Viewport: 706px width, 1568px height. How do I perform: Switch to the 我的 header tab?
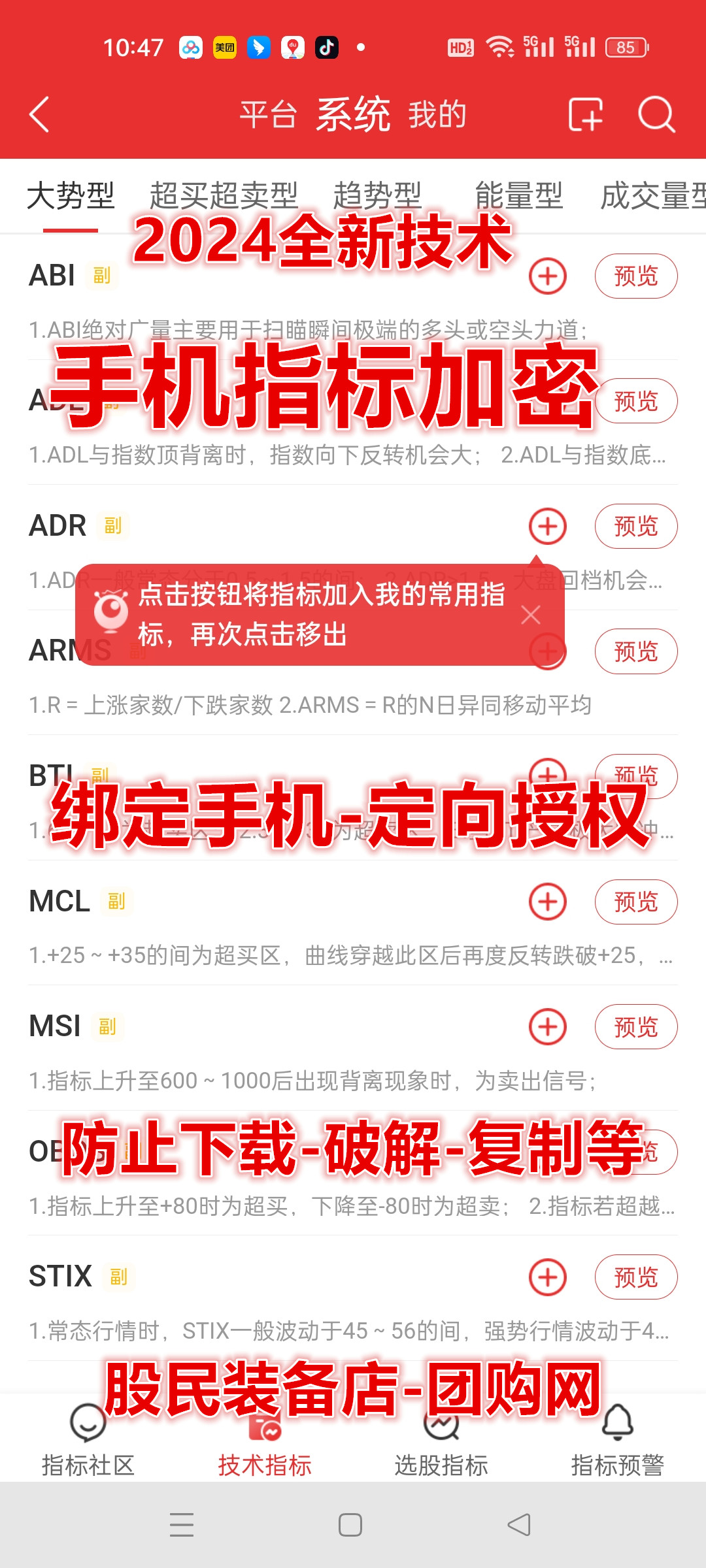(x=437, y=115)
